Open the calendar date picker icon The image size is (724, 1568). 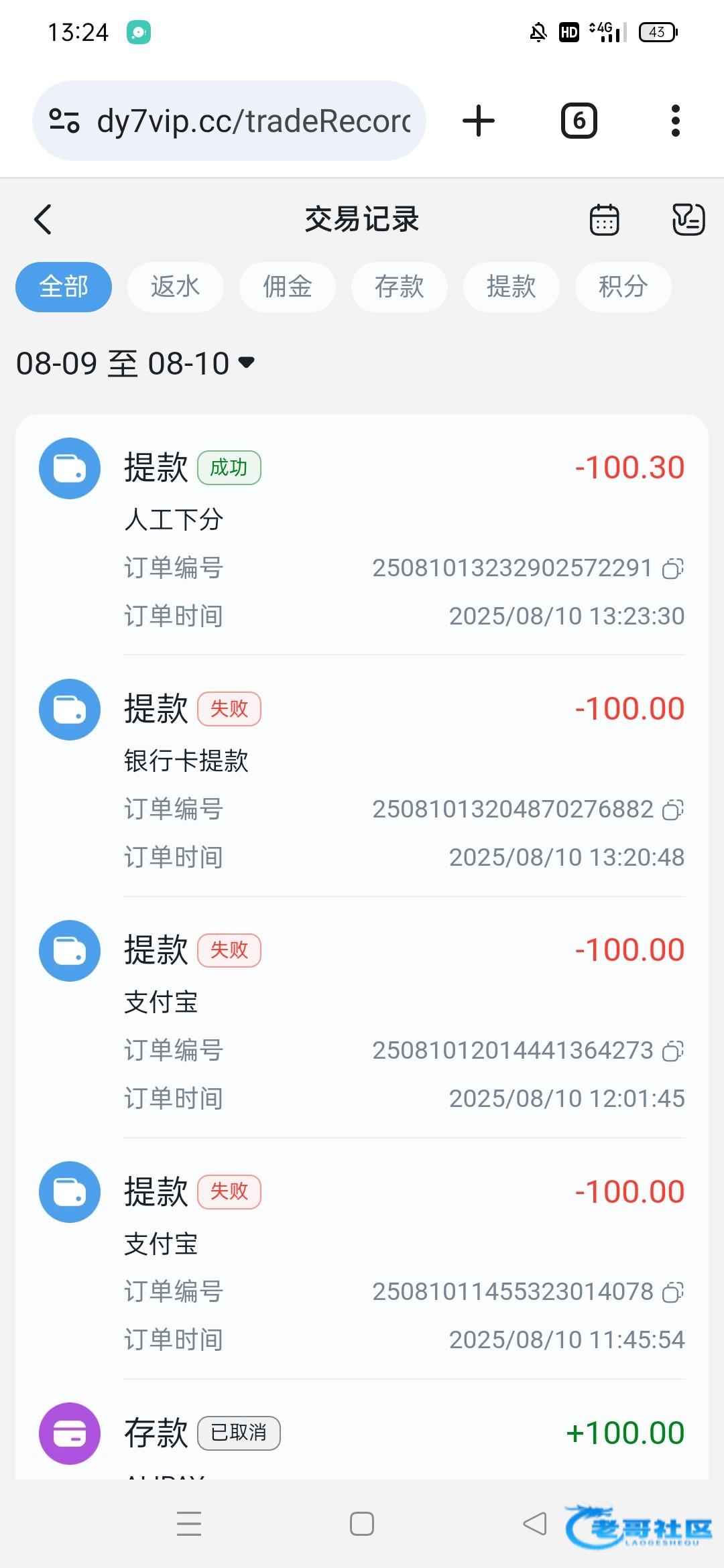click(x=604, y=220)
